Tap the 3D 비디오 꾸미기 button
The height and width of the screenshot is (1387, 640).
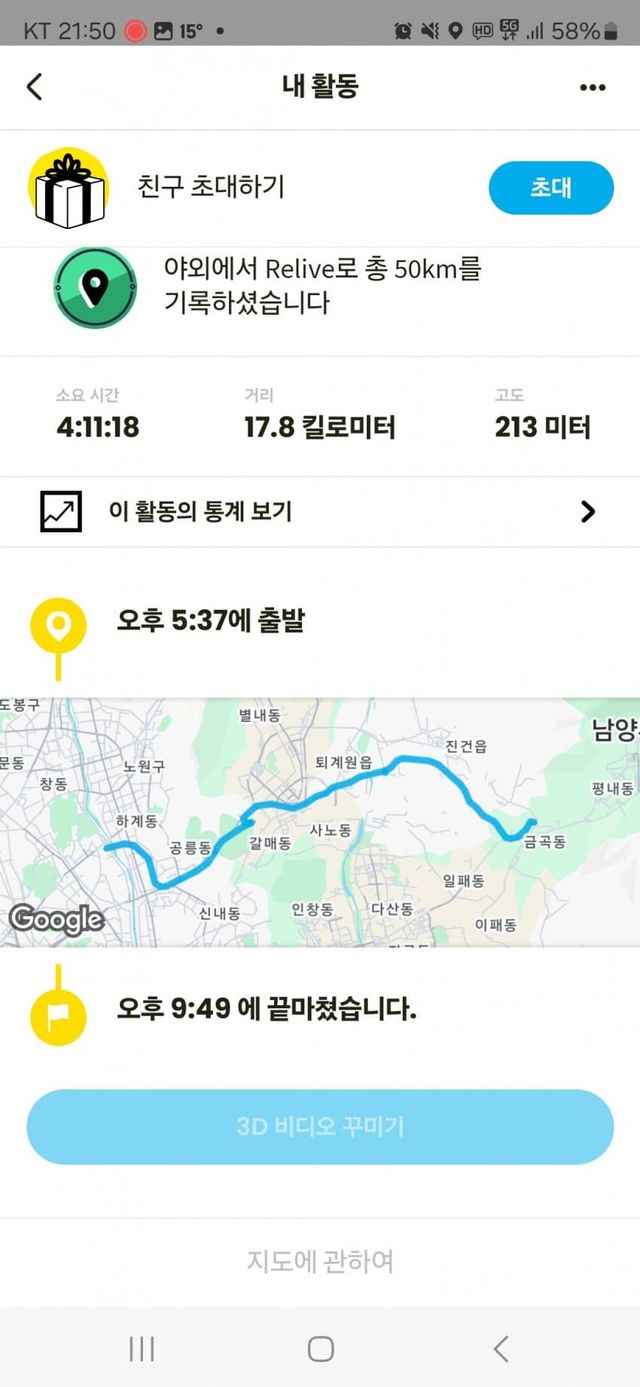coord(320,1127)
